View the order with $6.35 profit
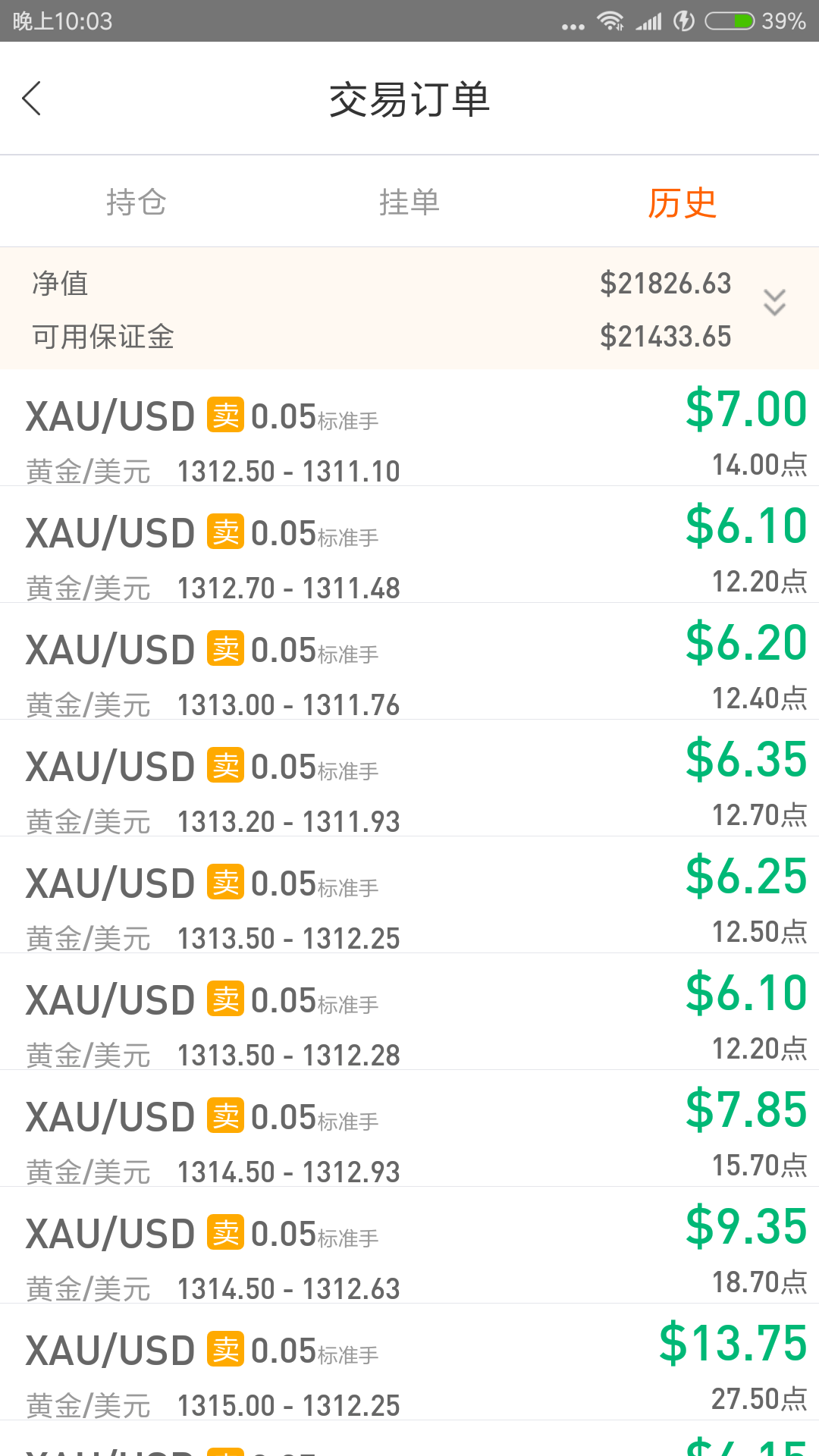The image size is (819, 1456). [x=409, y=778]
